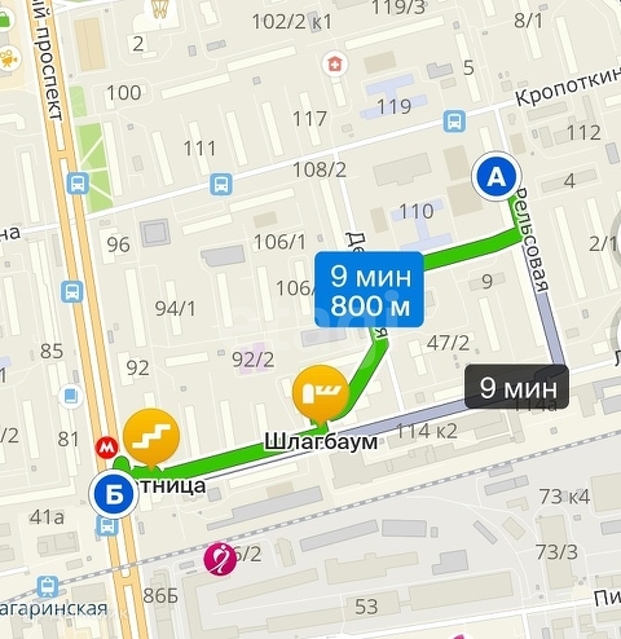Tap the blue 9 мин 800 м route label
Screen dimensions: 621x639
point(369,289)
